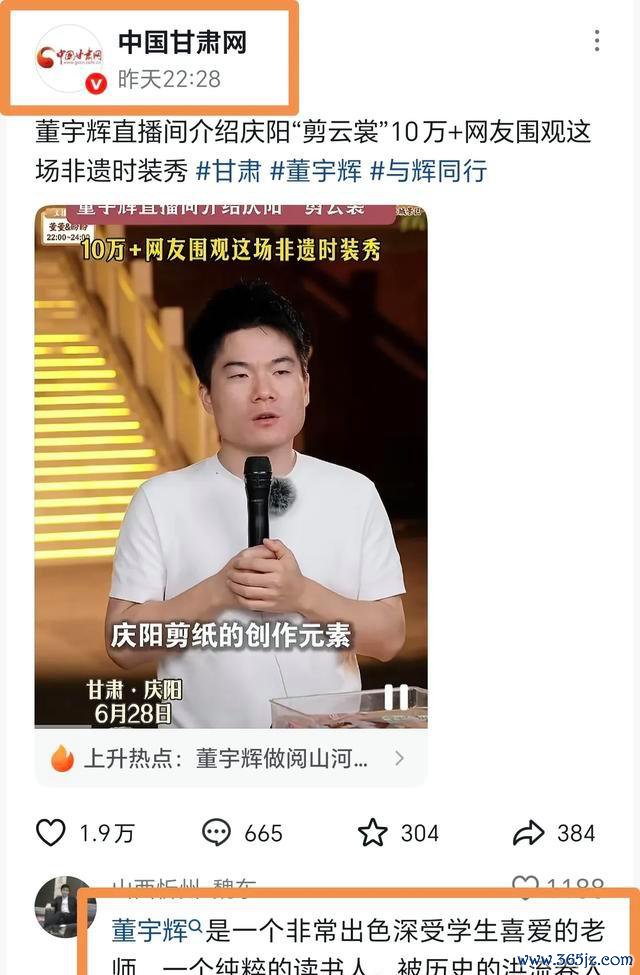Like the post with 1.9万 likes
This screenshot has height=975, width=640.
(x=51, y=832)
